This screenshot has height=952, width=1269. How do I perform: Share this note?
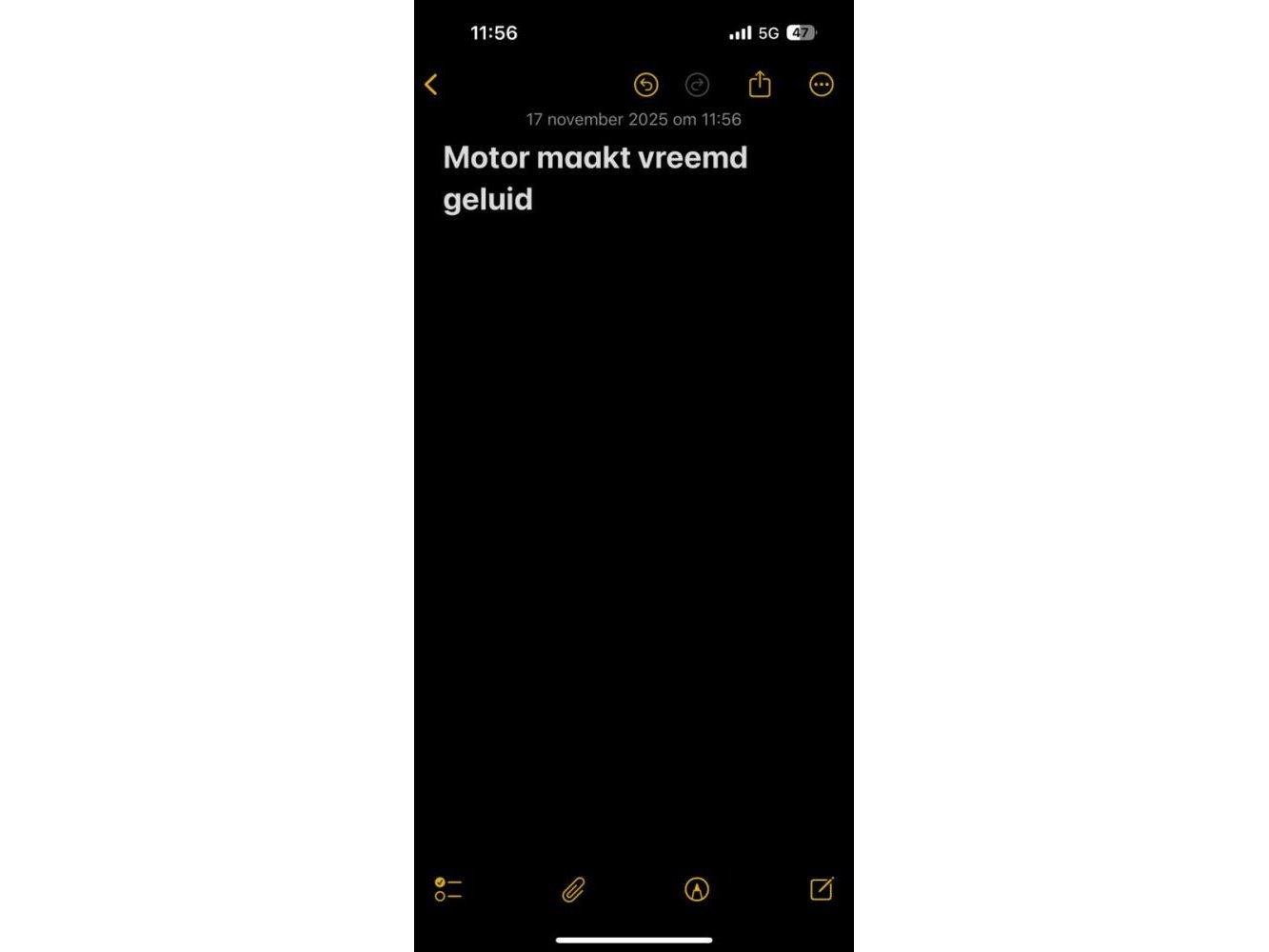(x=759, y=85)
